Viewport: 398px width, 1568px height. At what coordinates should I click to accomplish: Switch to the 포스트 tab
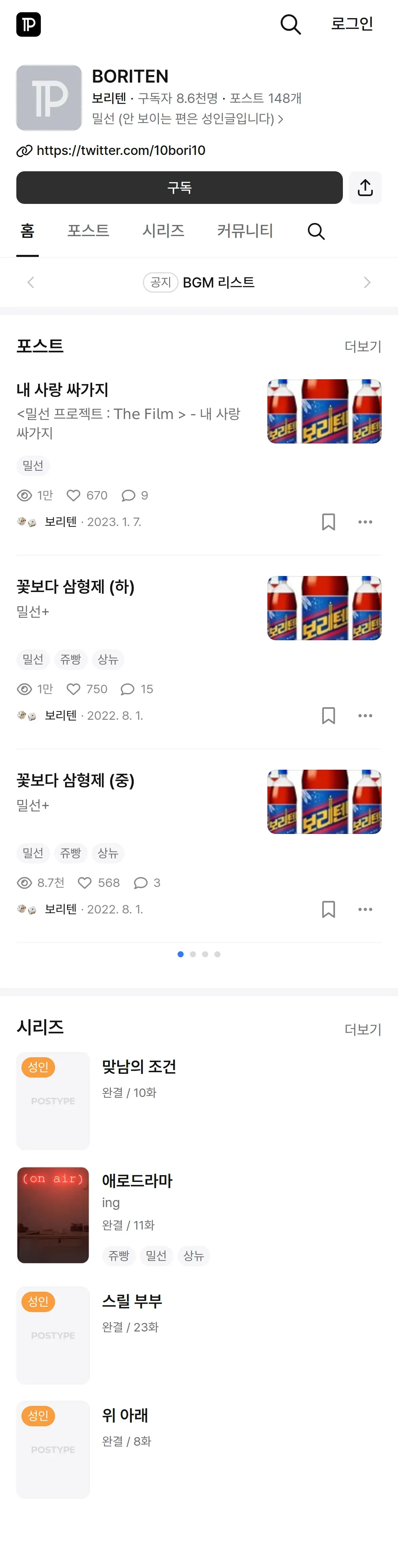pyautogui.click(x=88, y=231)
